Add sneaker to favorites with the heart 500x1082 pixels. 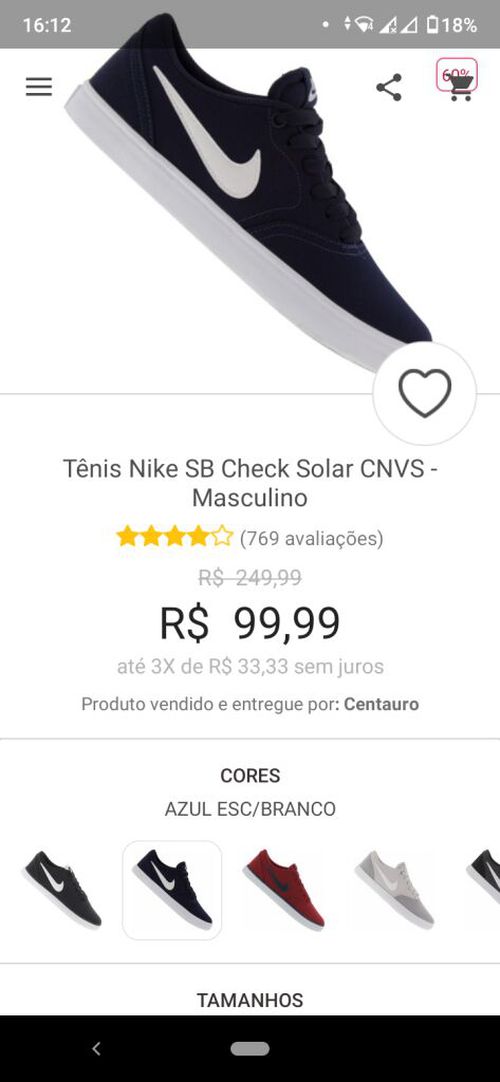click(x=425, y=393)
